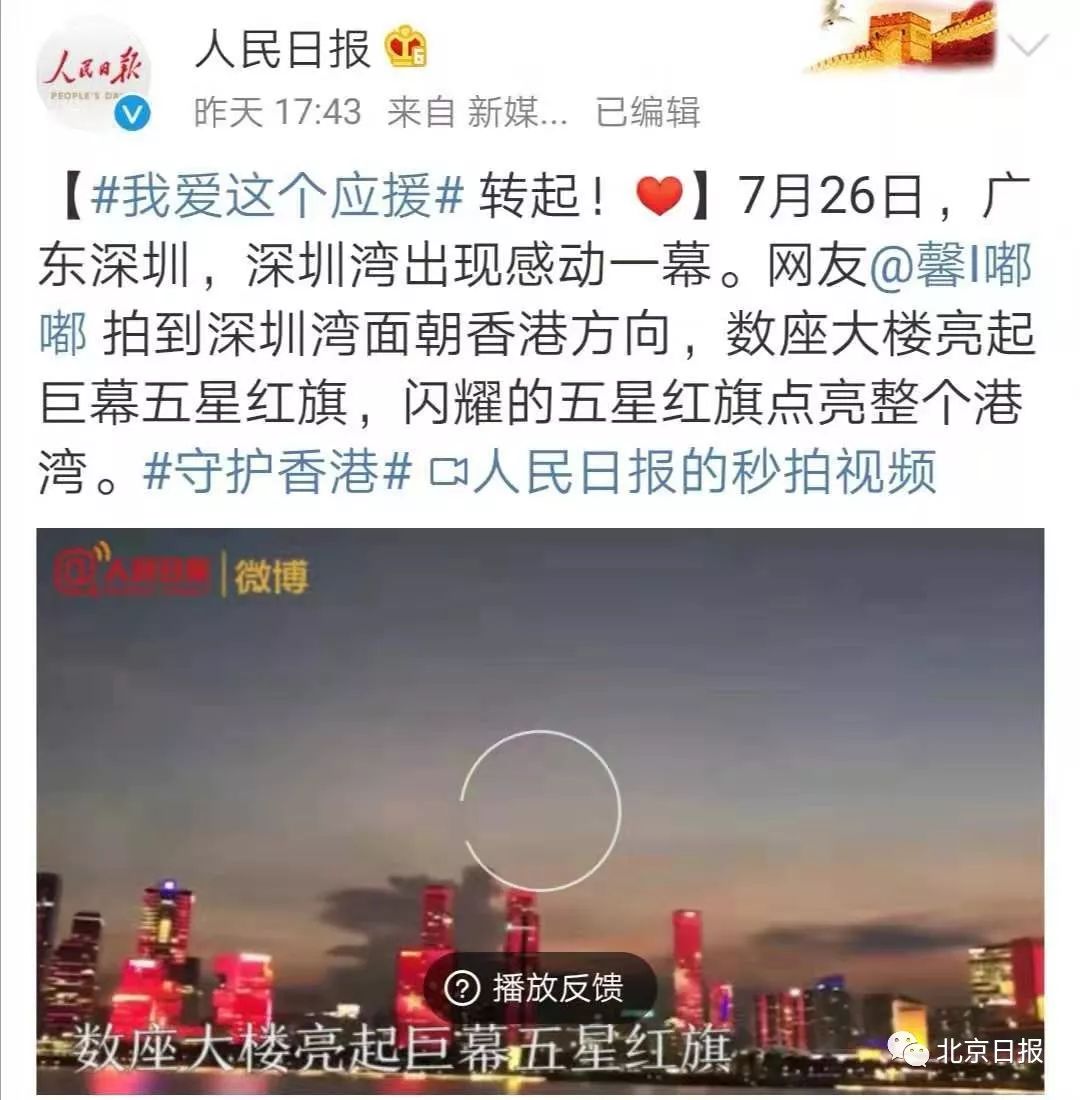Tap the 播放反馈 button

tap(539, 988)
